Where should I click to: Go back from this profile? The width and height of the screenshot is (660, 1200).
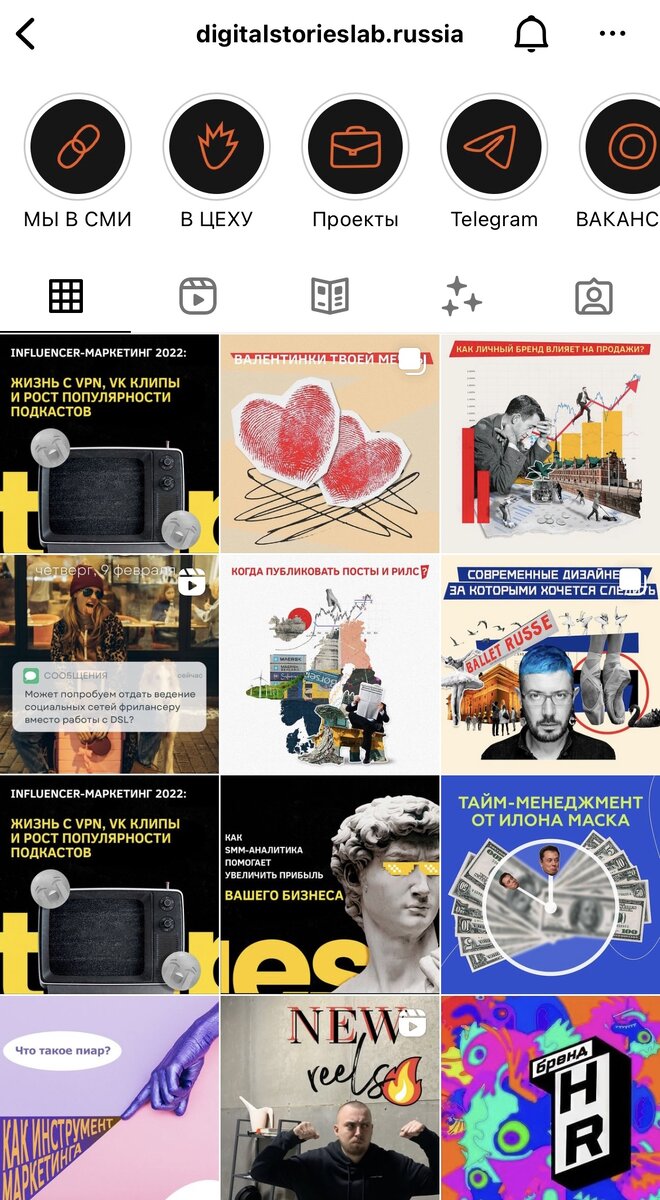click(x=26, y=34)
